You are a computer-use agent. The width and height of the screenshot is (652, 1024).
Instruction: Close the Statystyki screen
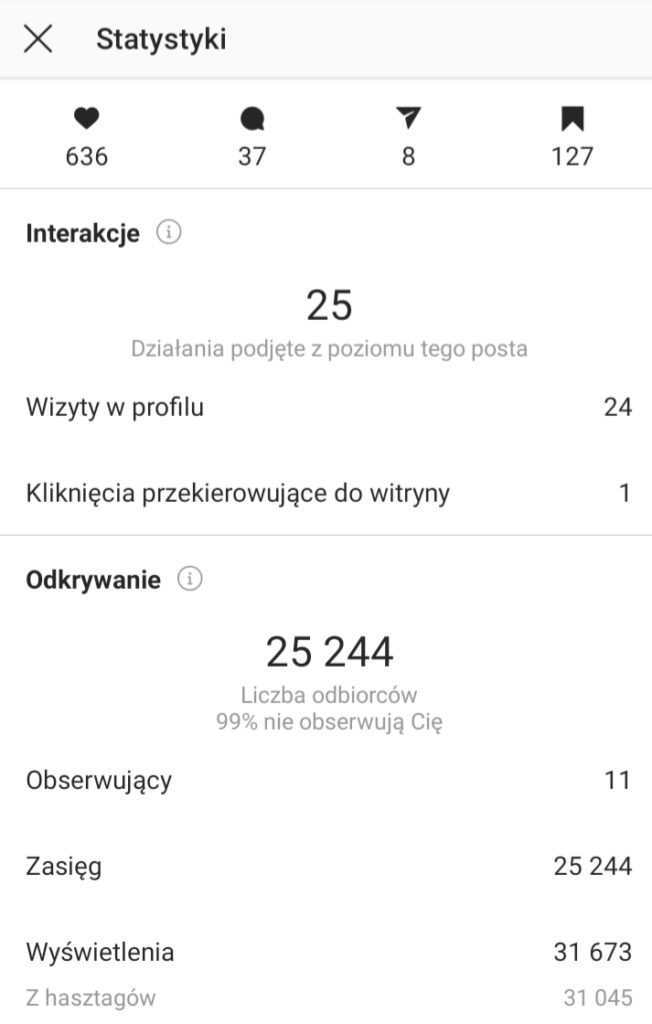pyautogui.click(x=38, y=39)
